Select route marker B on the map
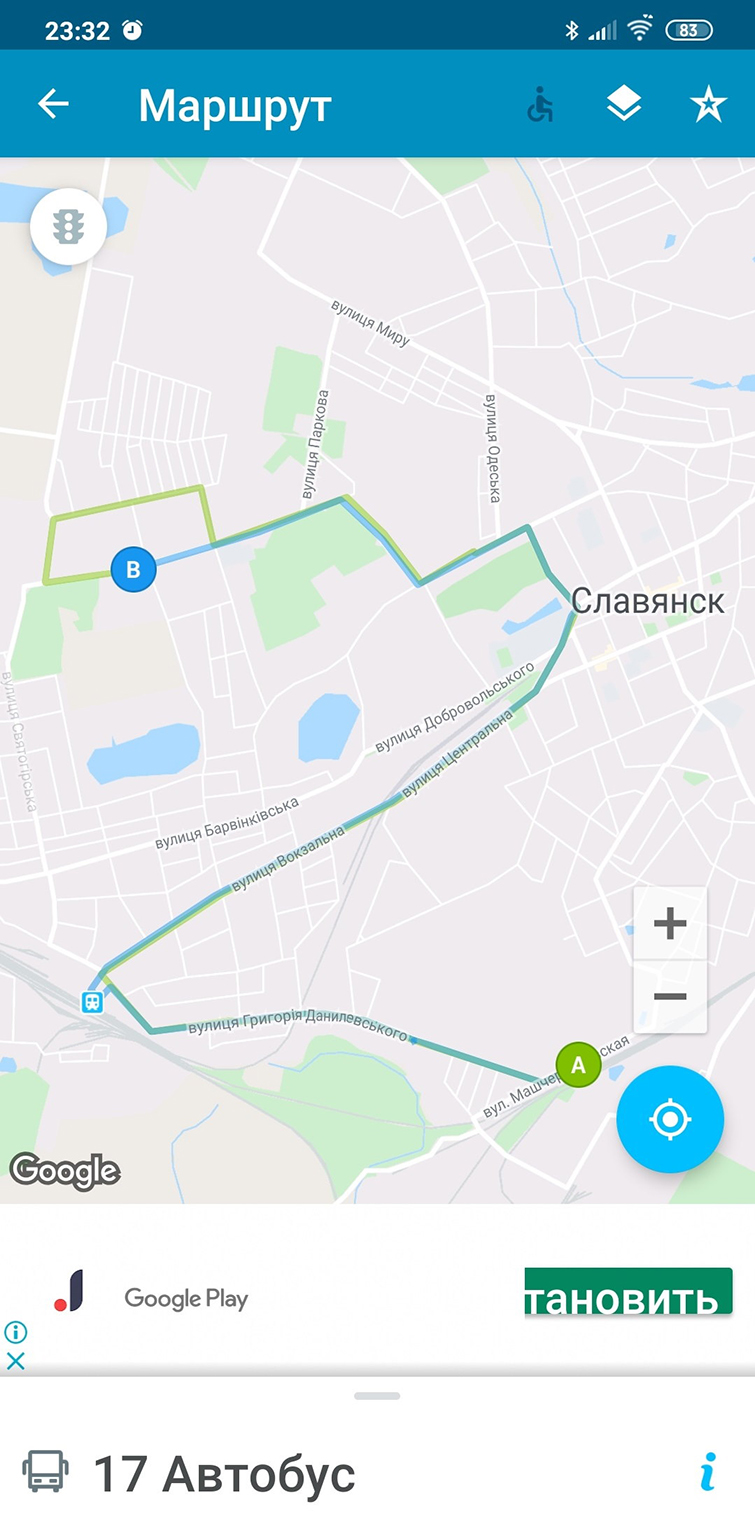The width and height of the screenshot is (755, 1523). coord(133,570)
